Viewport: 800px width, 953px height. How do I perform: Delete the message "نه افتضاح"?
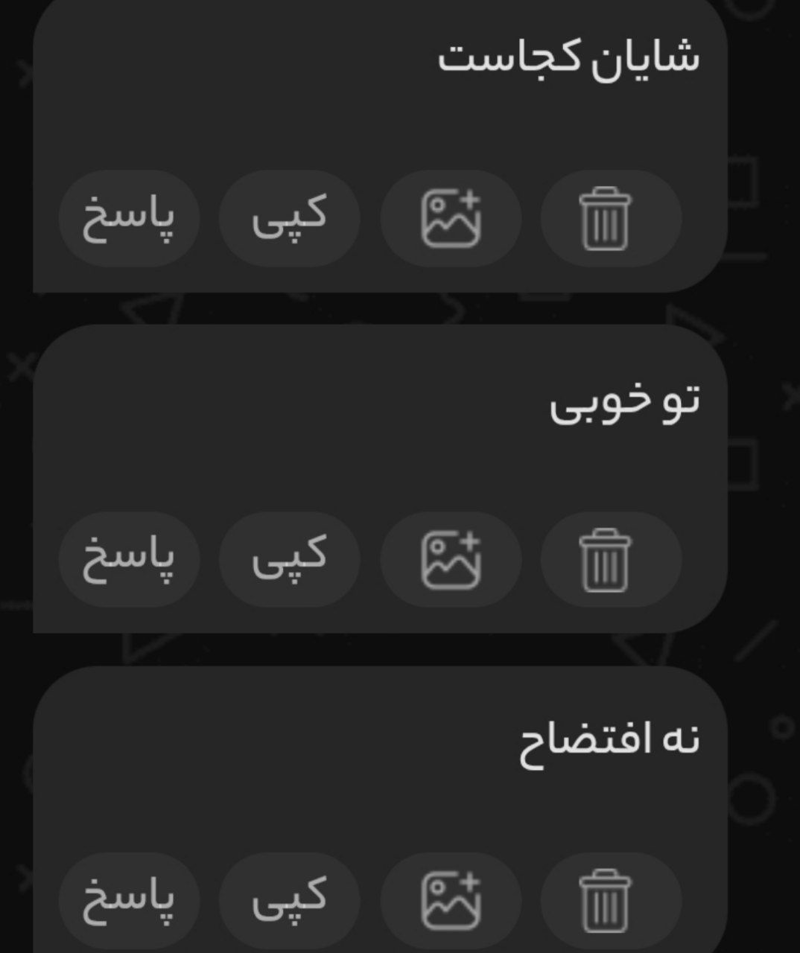click(606, 901)
